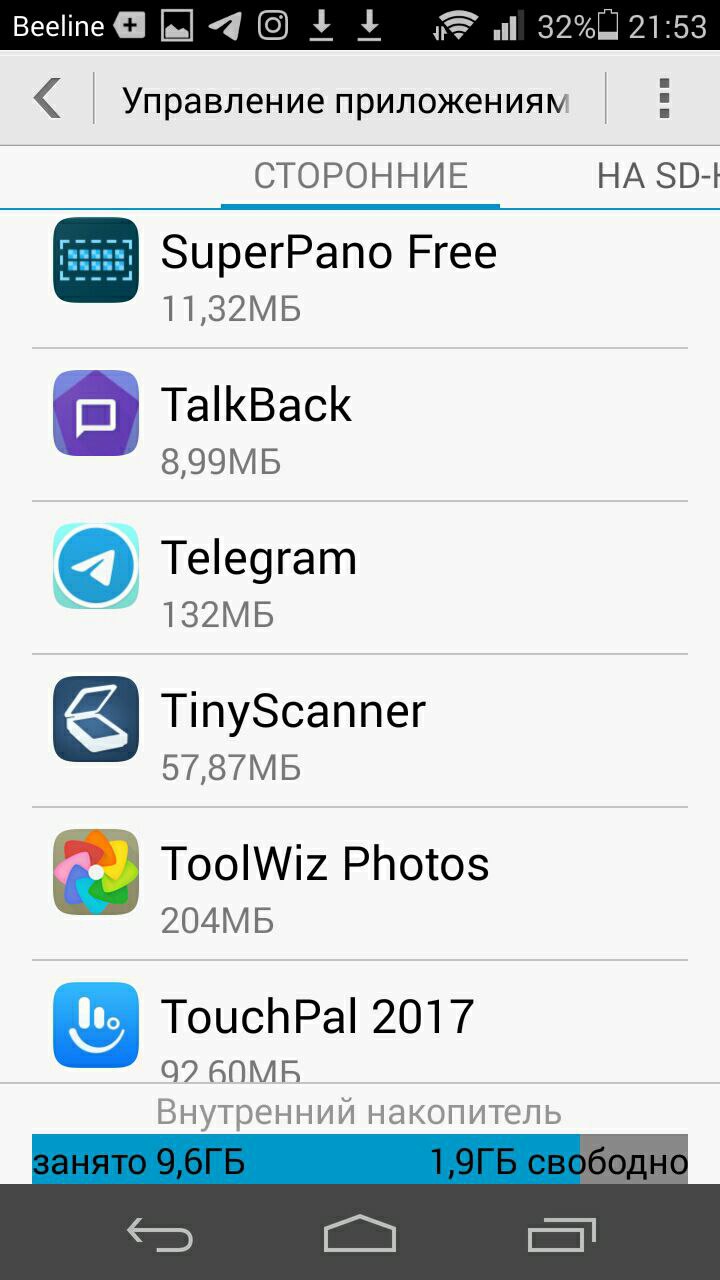The image size is (720, 1280).
Task: View ToolWiz Photos app details
Action: (360, 884)
